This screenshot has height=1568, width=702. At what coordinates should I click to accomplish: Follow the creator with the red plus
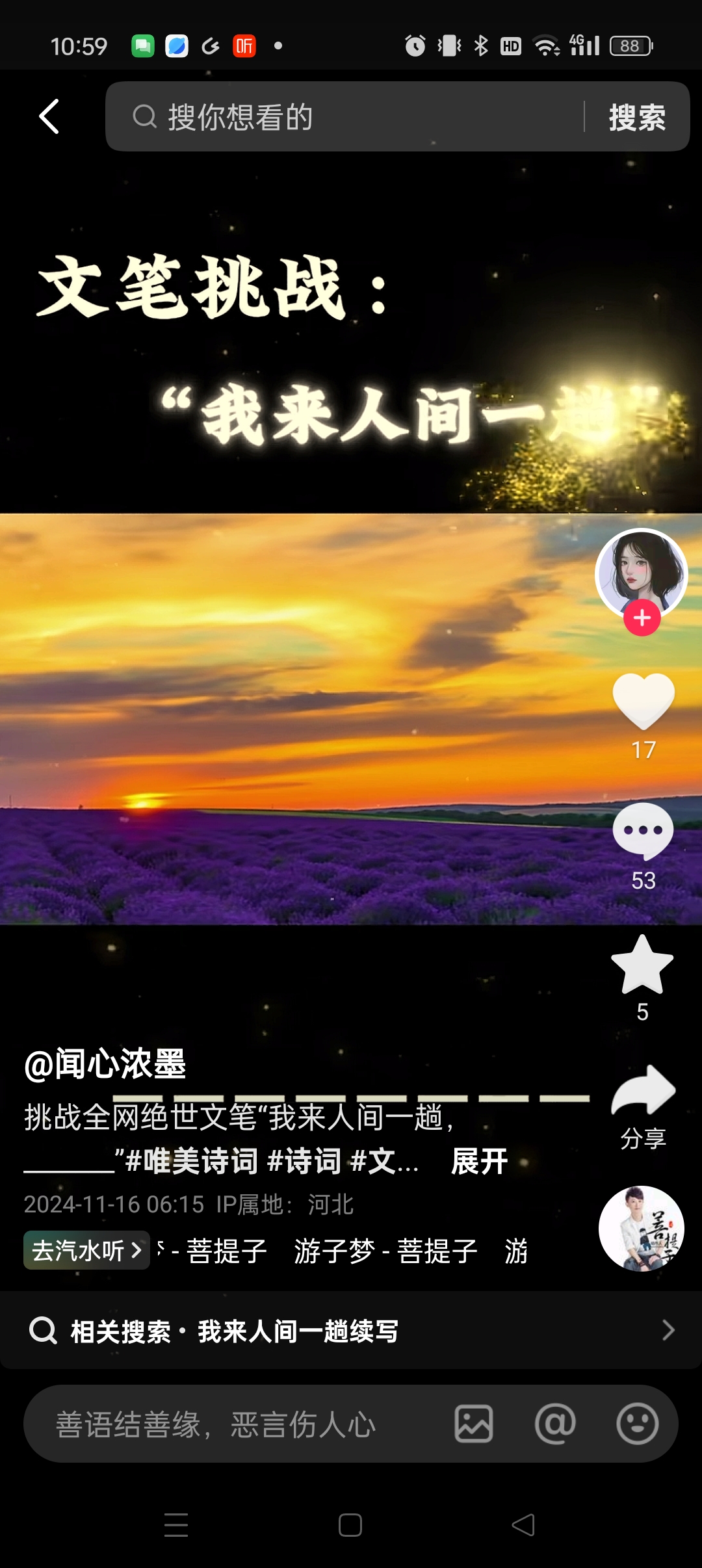click(642, 618)
